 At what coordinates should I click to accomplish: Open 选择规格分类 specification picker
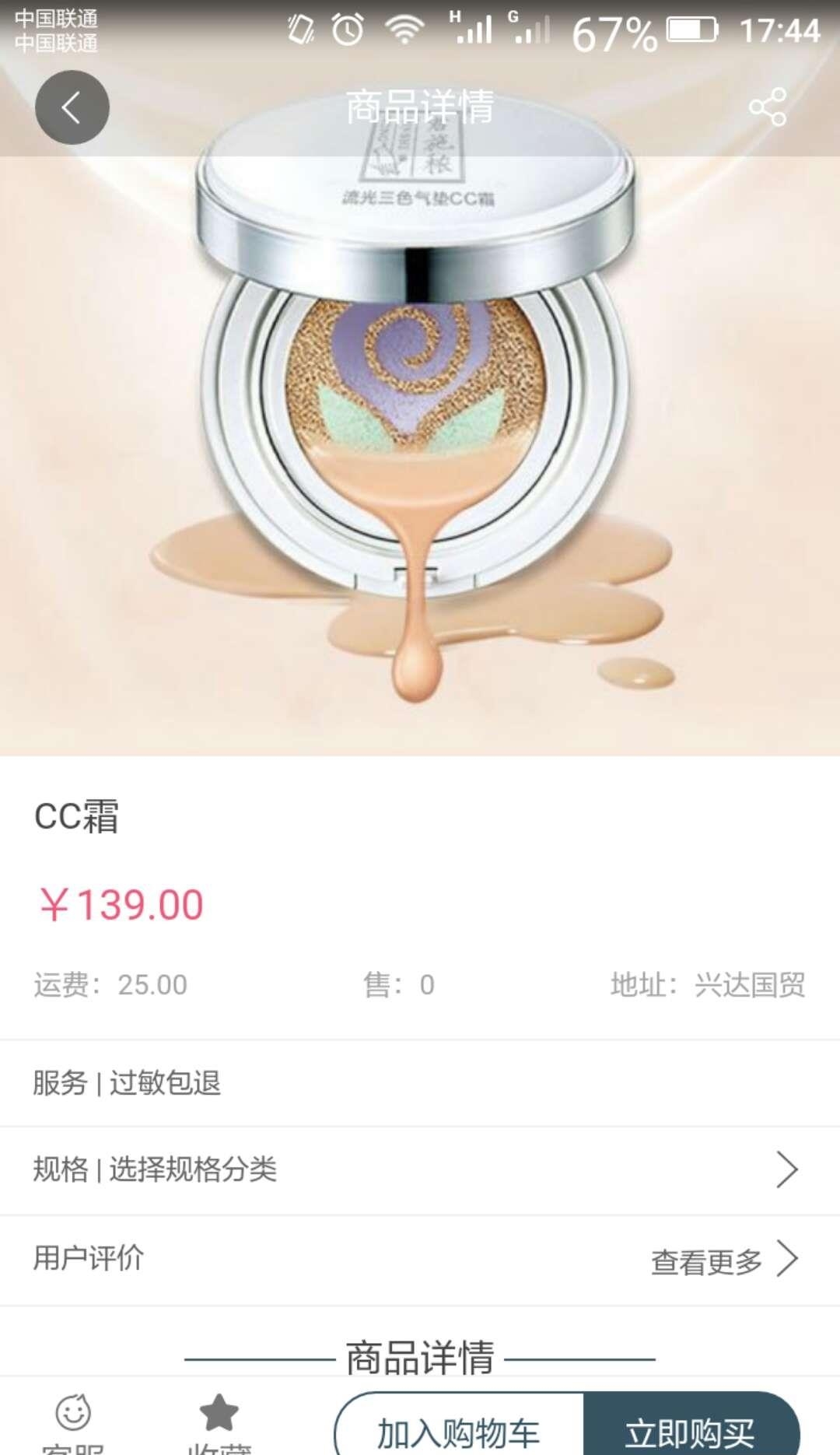pyautogui.click(x=420, y=1169)
